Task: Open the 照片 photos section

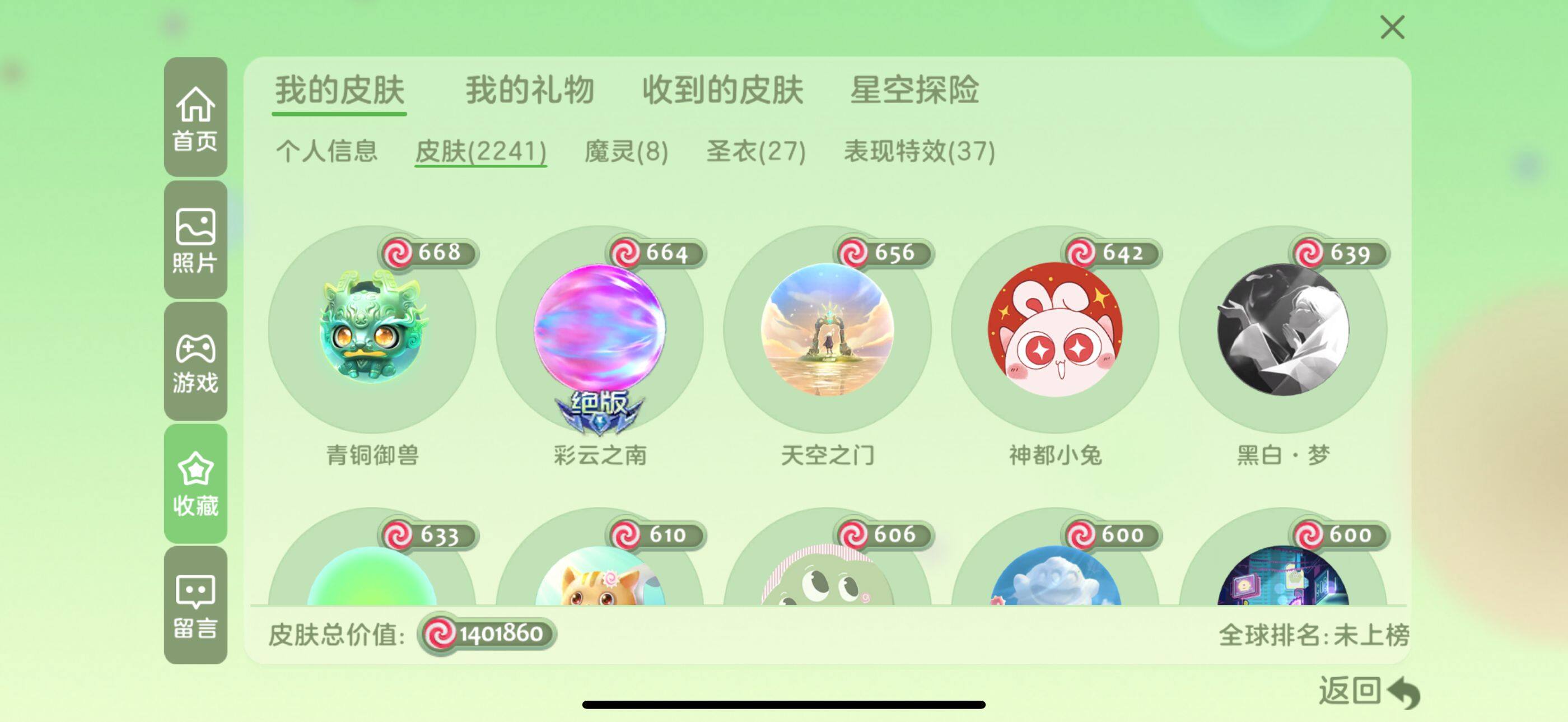Action: [x=195, y=240]
